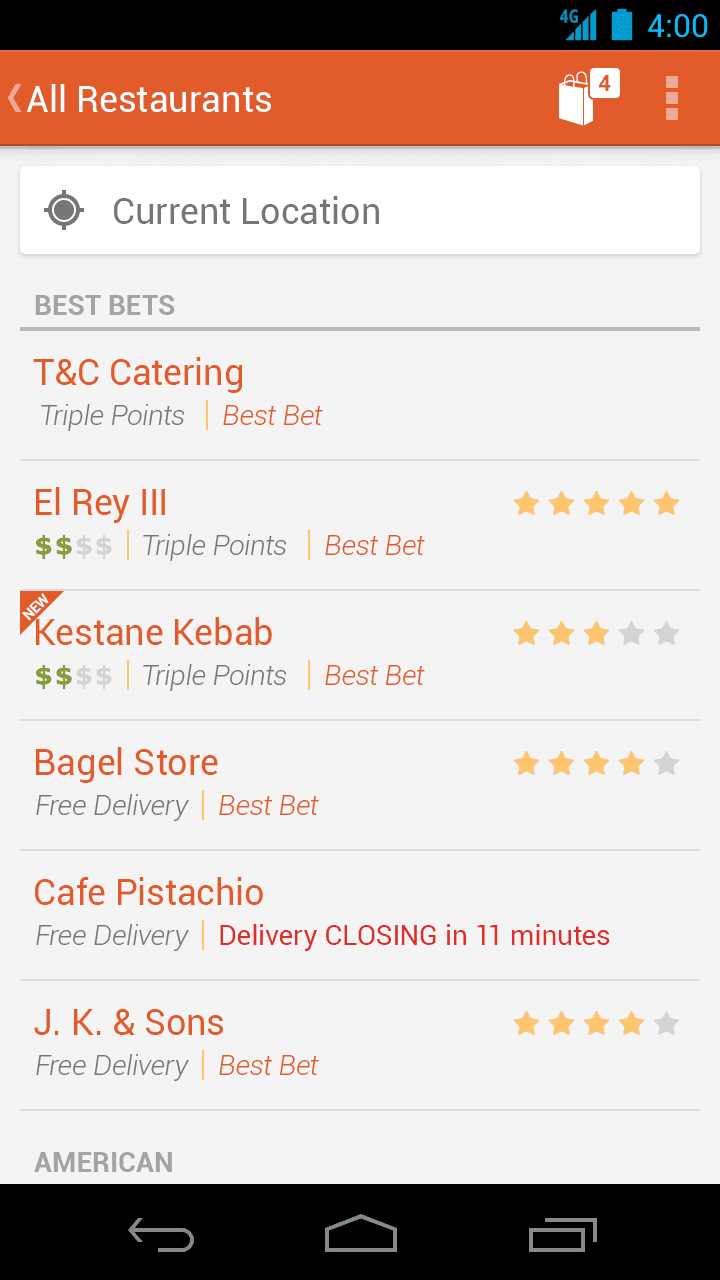
Task: Open the All Restaurants screen title
Action: click(x=150, y=98)
